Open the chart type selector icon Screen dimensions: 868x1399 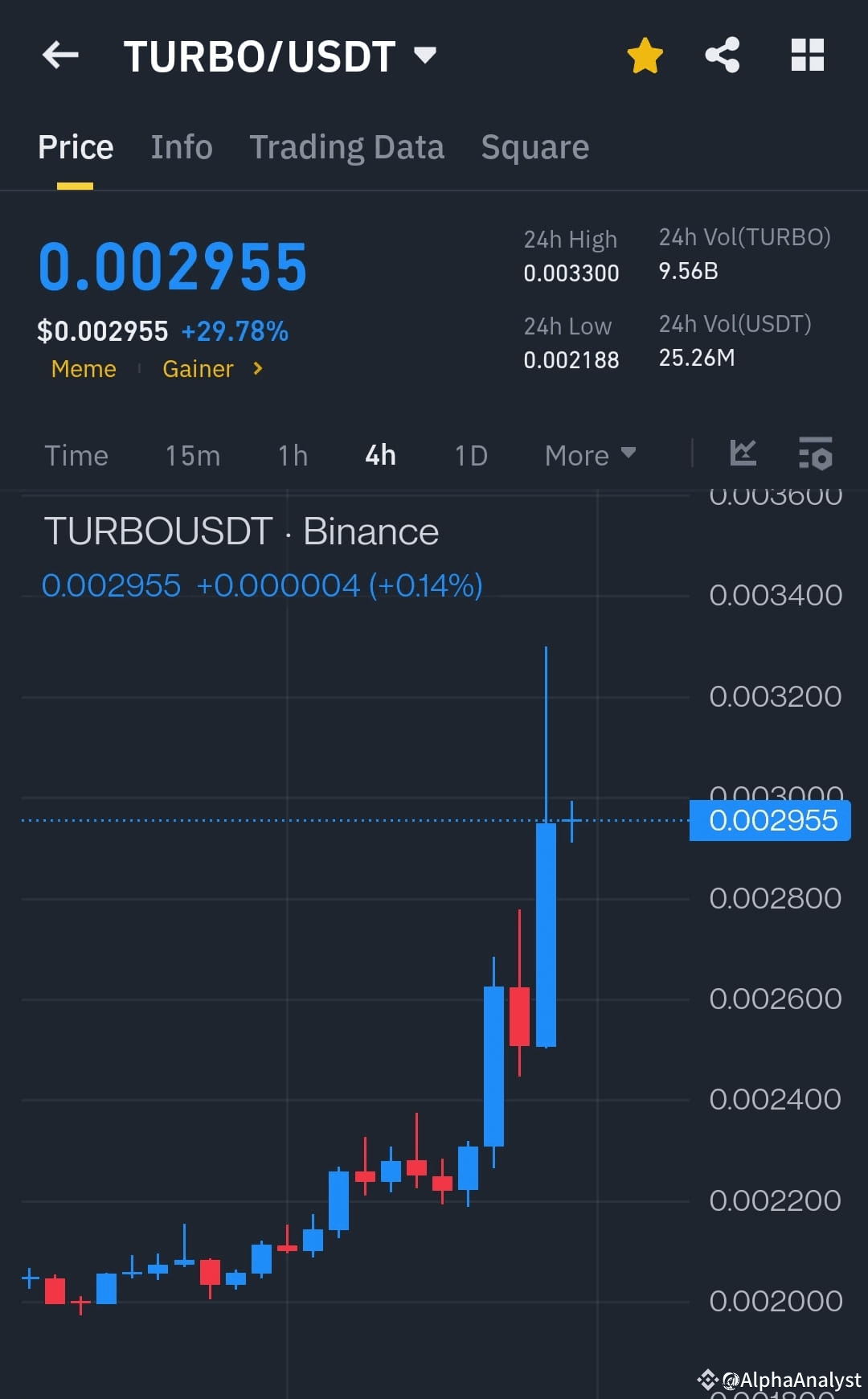(743, 454)
